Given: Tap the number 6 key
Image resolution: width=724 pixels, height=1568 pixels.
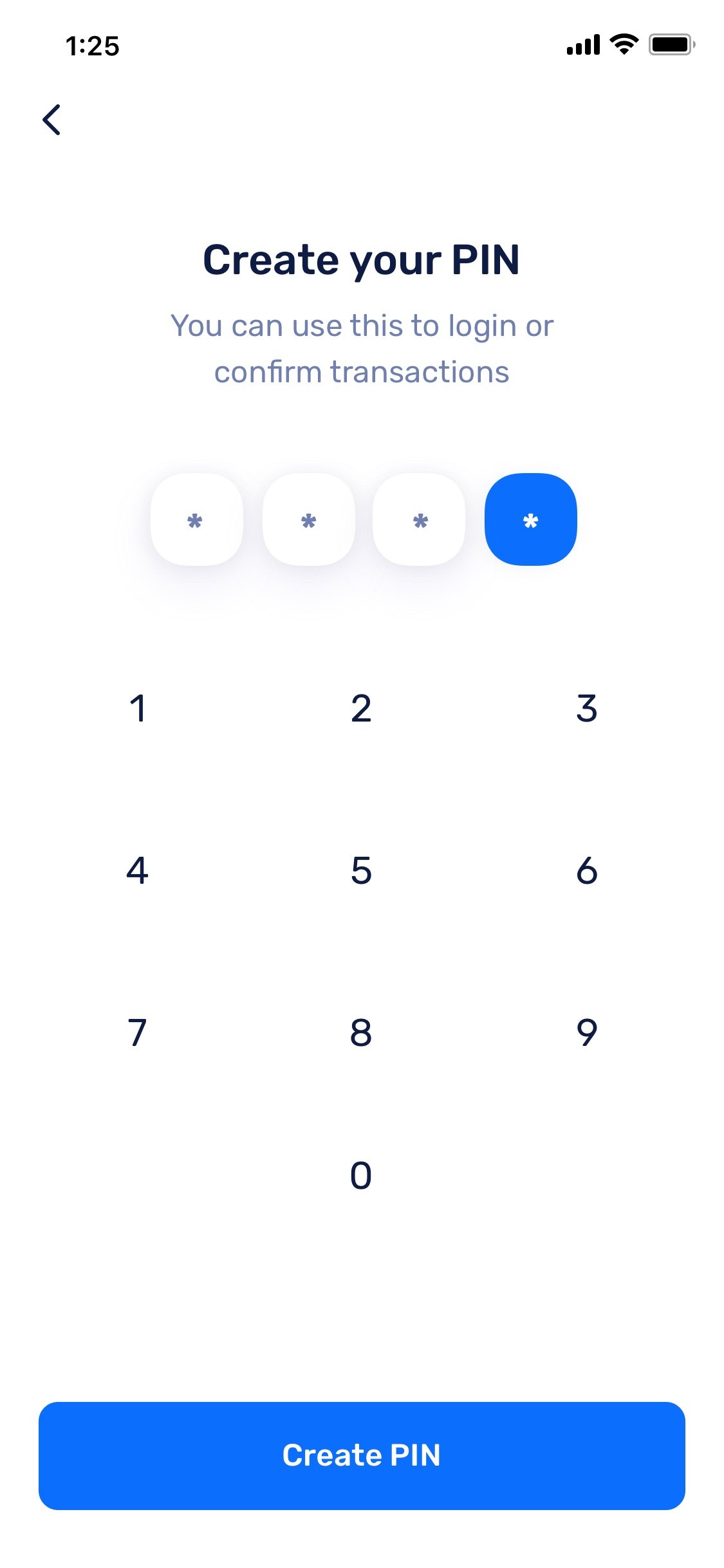Looking at the screenshot, I should click(x=586, y=870).
